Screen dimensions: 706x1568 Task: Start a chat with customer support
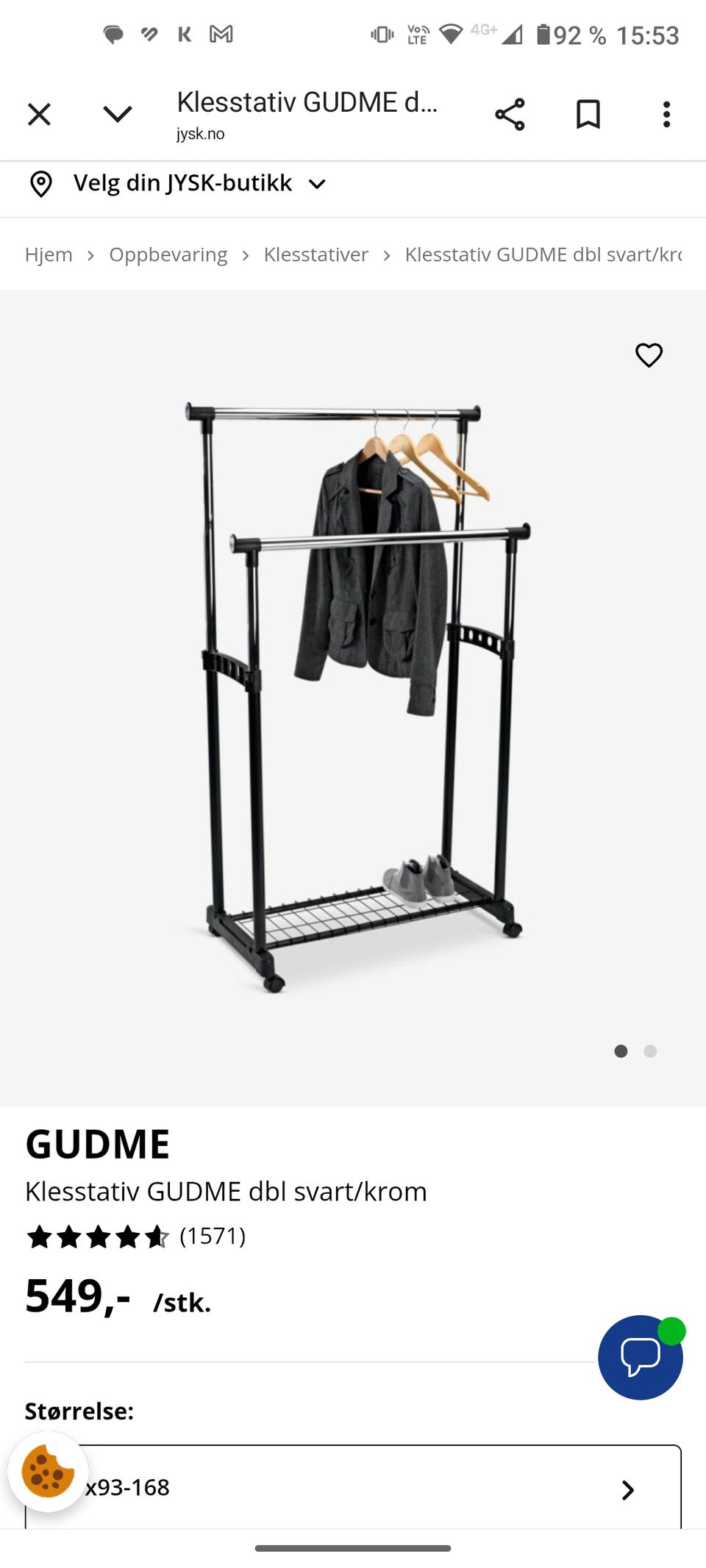coord(641,1357)
